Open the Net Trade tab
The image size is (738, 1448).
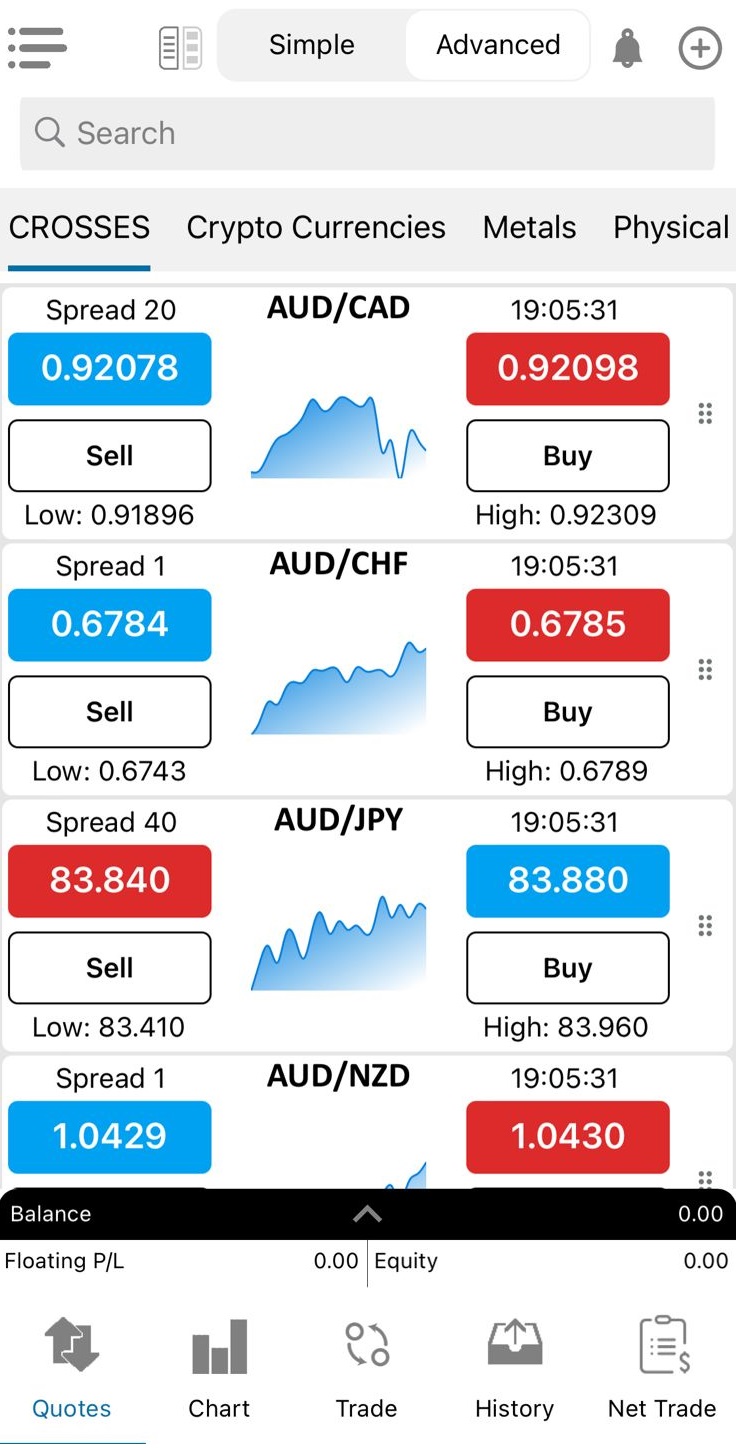tap(662, 1368)
